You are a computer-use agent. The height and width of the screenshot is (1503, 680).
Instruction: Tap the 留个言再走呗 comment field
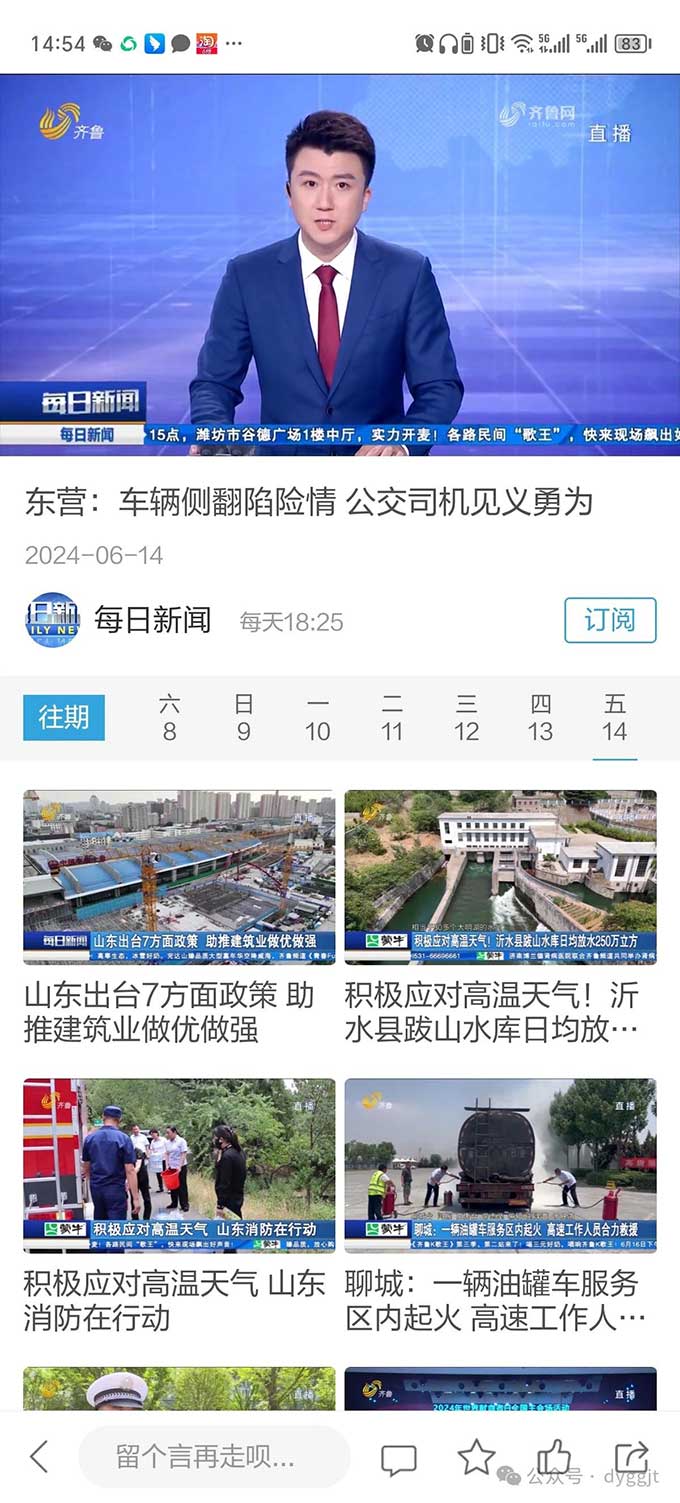tap(214, 1456)
